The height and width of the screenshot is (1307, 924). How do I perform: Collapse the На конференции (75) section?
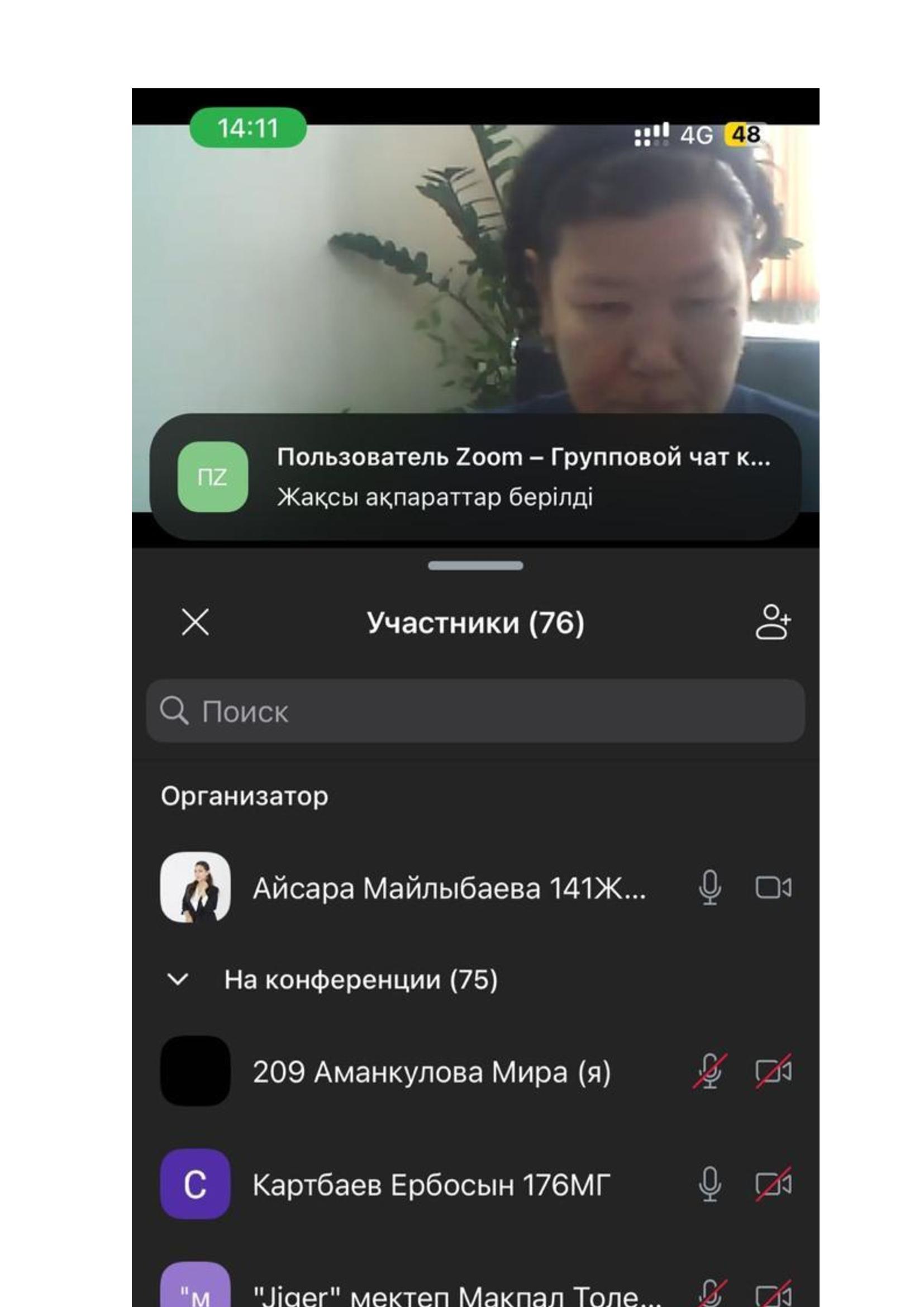[x=178, y=980]
